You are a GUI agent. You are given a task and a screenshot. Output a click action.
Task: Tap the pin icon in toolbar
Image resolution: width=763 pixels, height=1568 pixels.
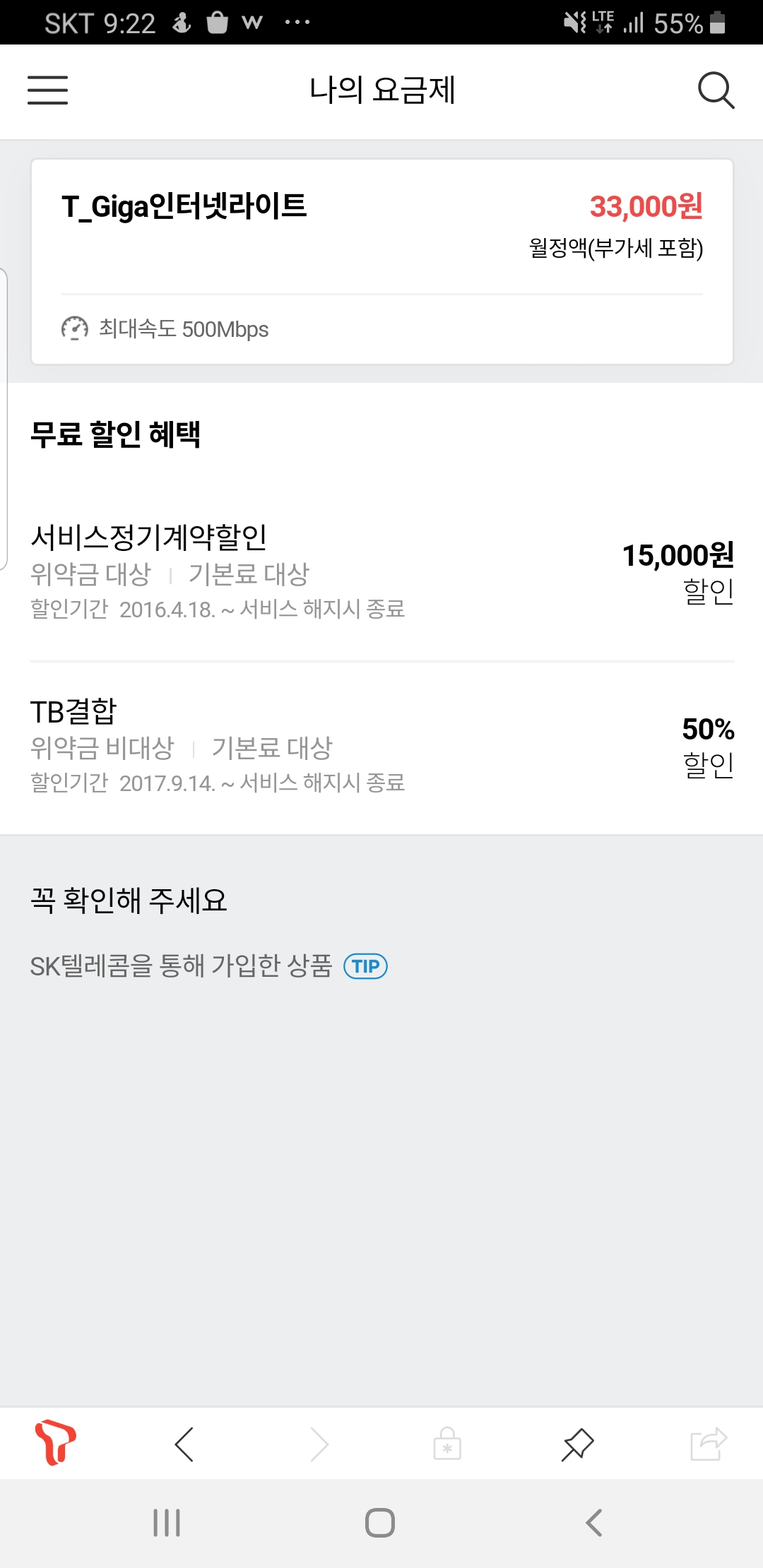(x=577, y=1444)
